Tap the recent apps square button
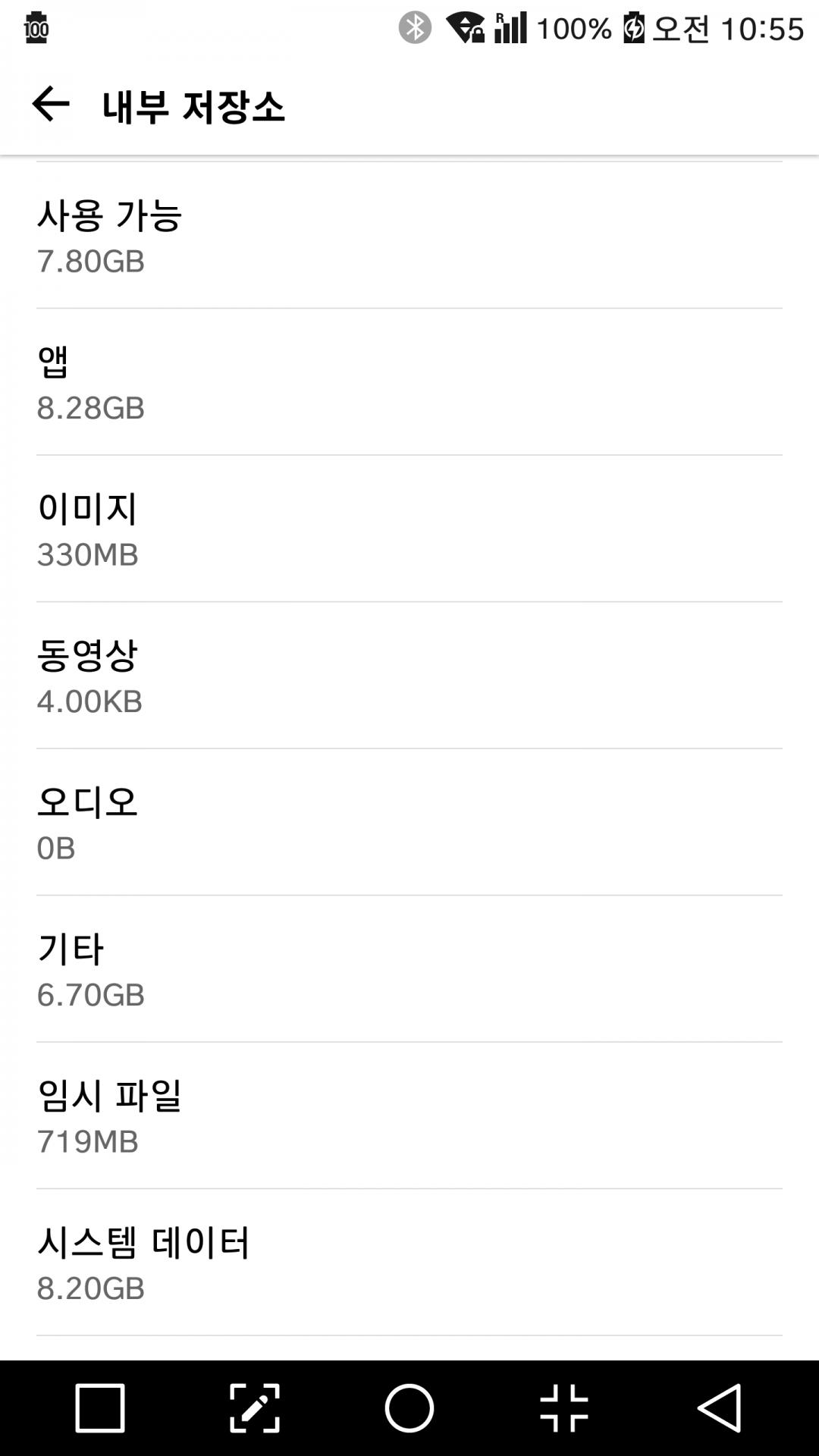Viewport: 819px width, 1456px height. [100, 1407]
